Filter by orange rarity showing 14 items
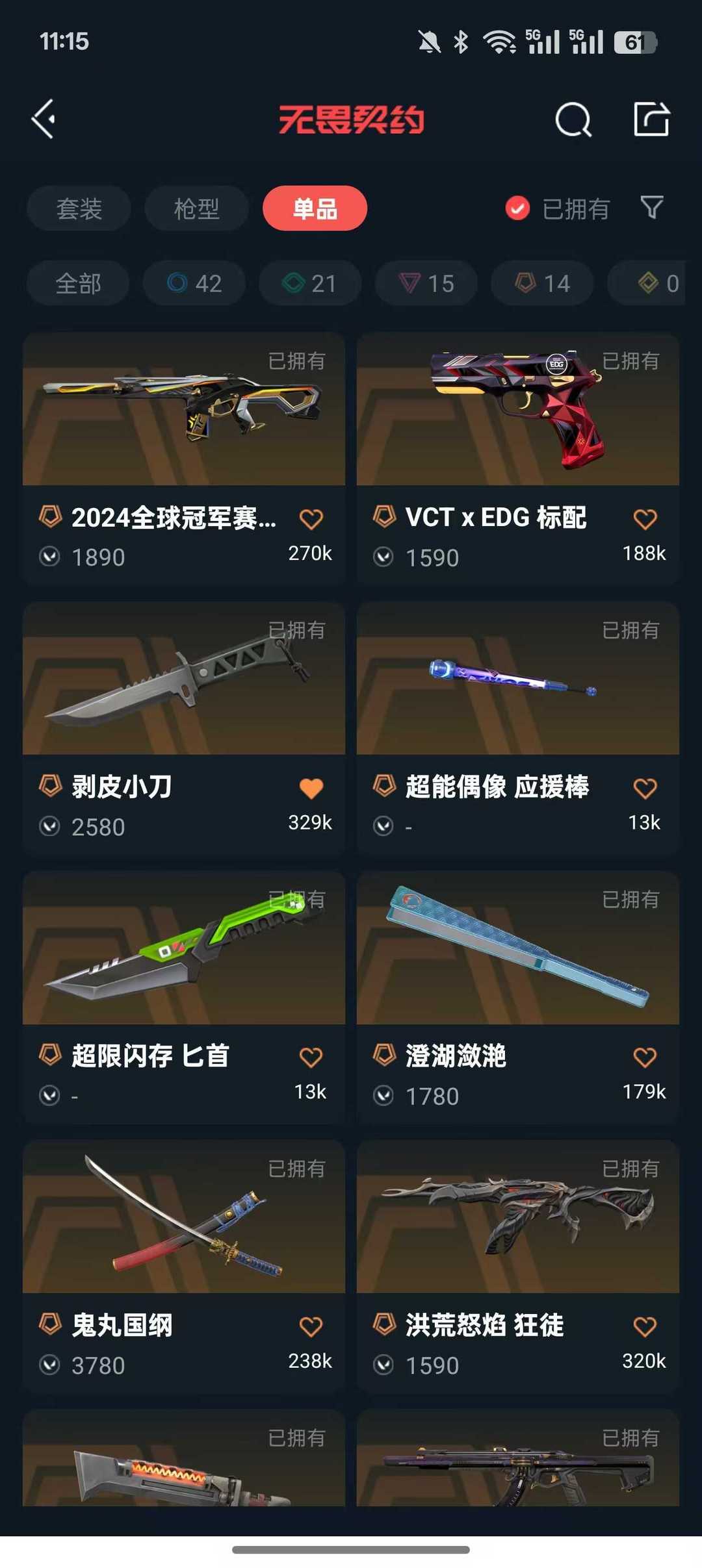The height and width of the screenshot is (1568, 702). point(541,283)
